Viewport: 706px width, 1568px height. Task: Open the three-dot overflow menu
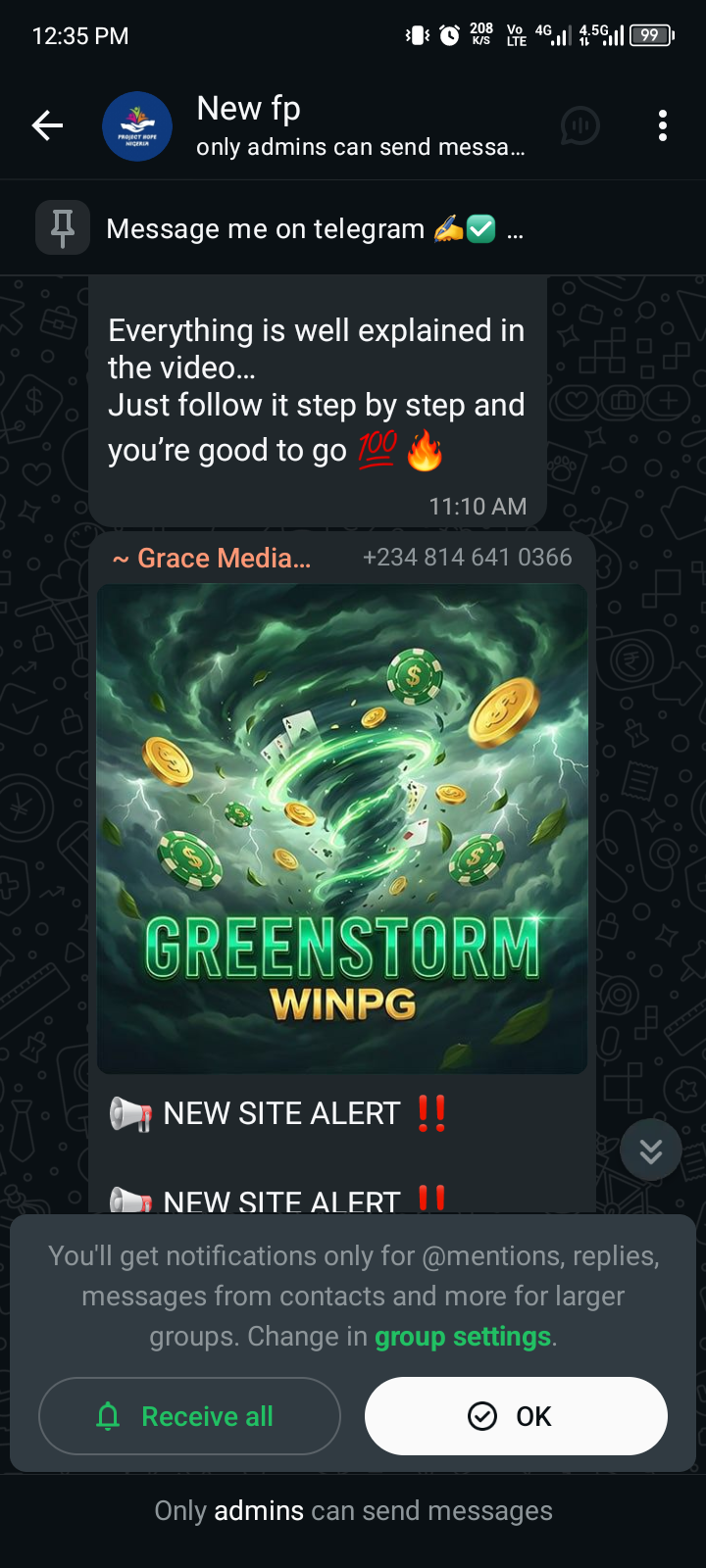pos(663,125)
